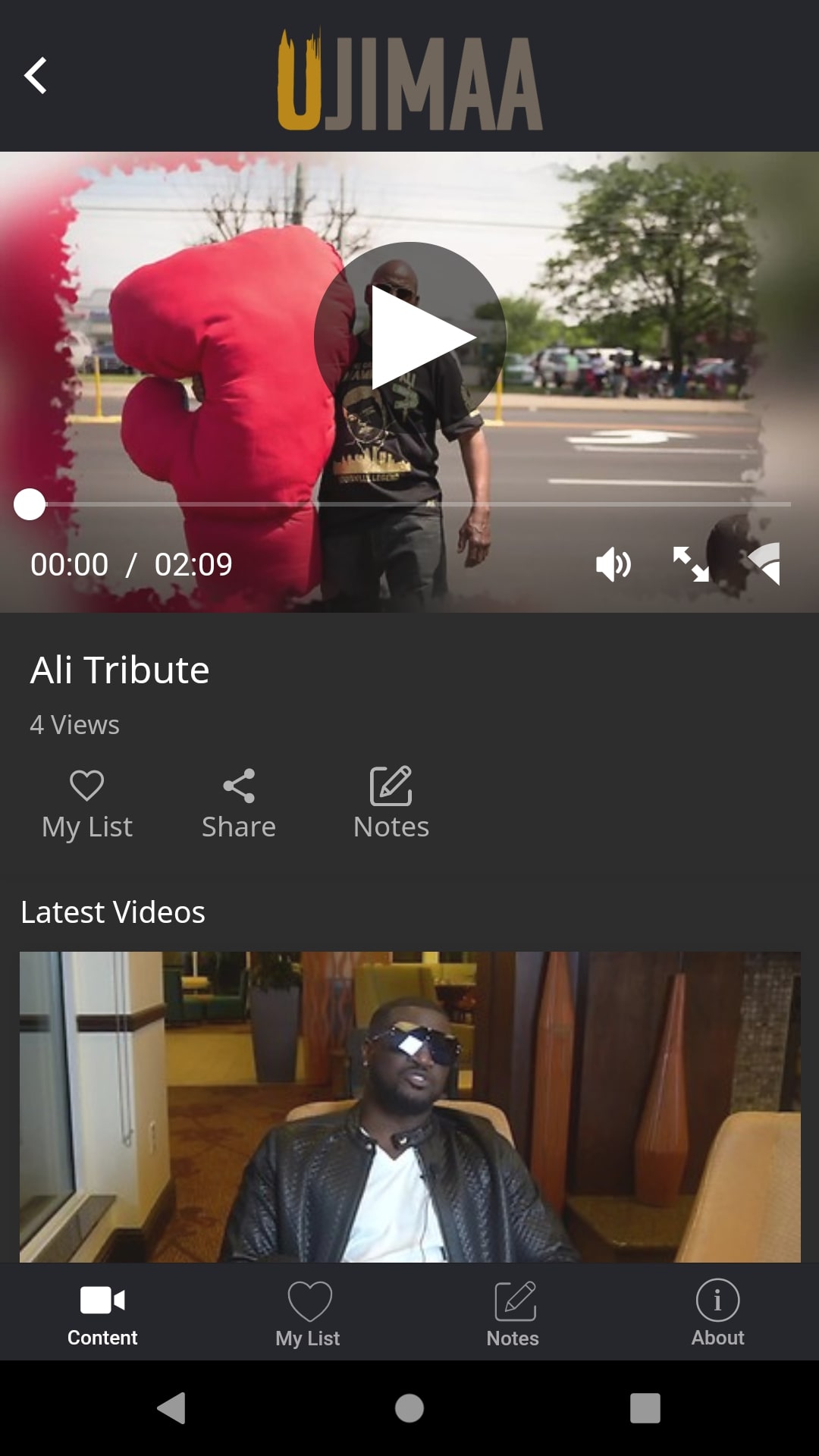Open the Notes tab in bottom bar

click(x=513, y=1313)
